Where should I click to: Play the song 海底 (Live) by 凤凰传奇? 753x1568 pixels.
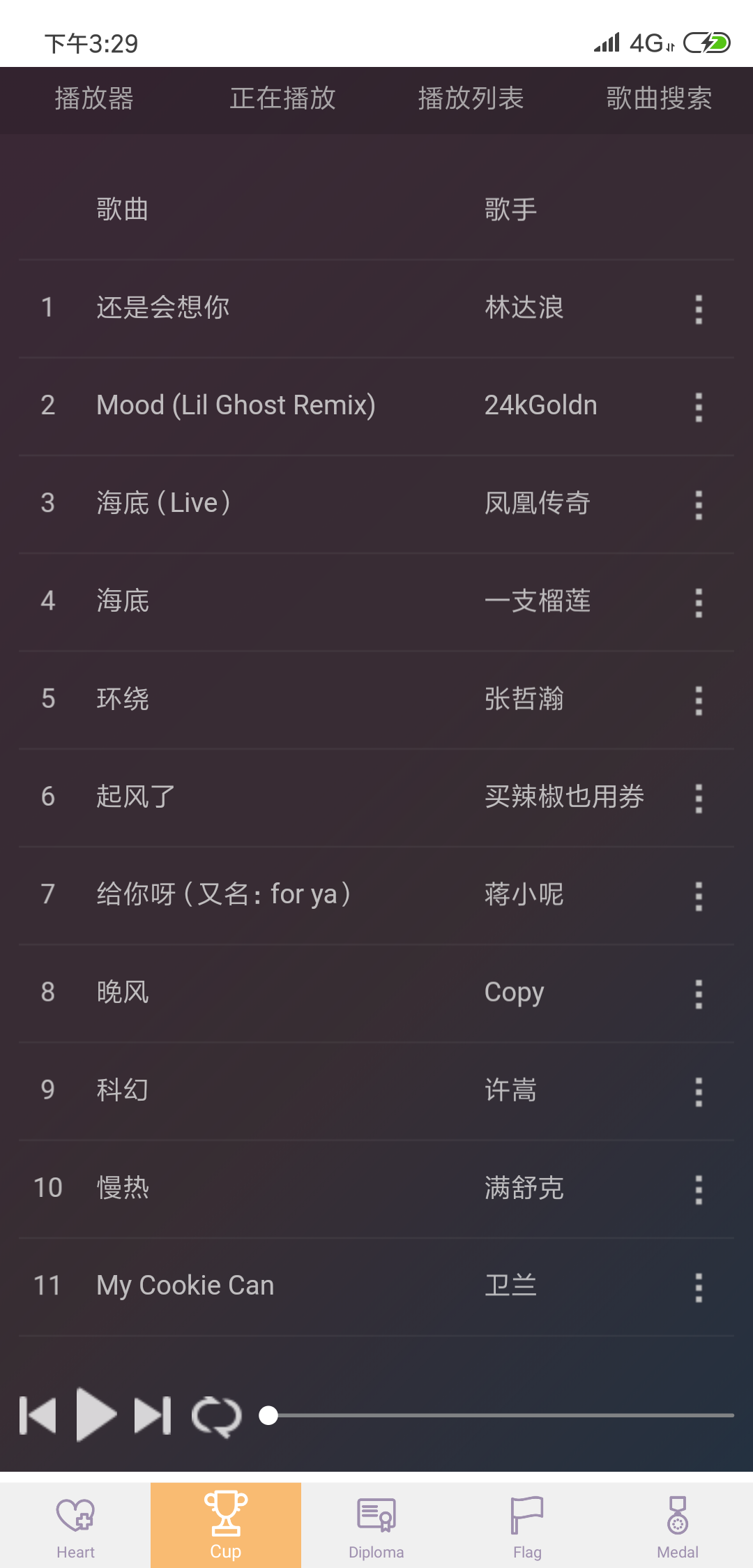tap(164, 503)
